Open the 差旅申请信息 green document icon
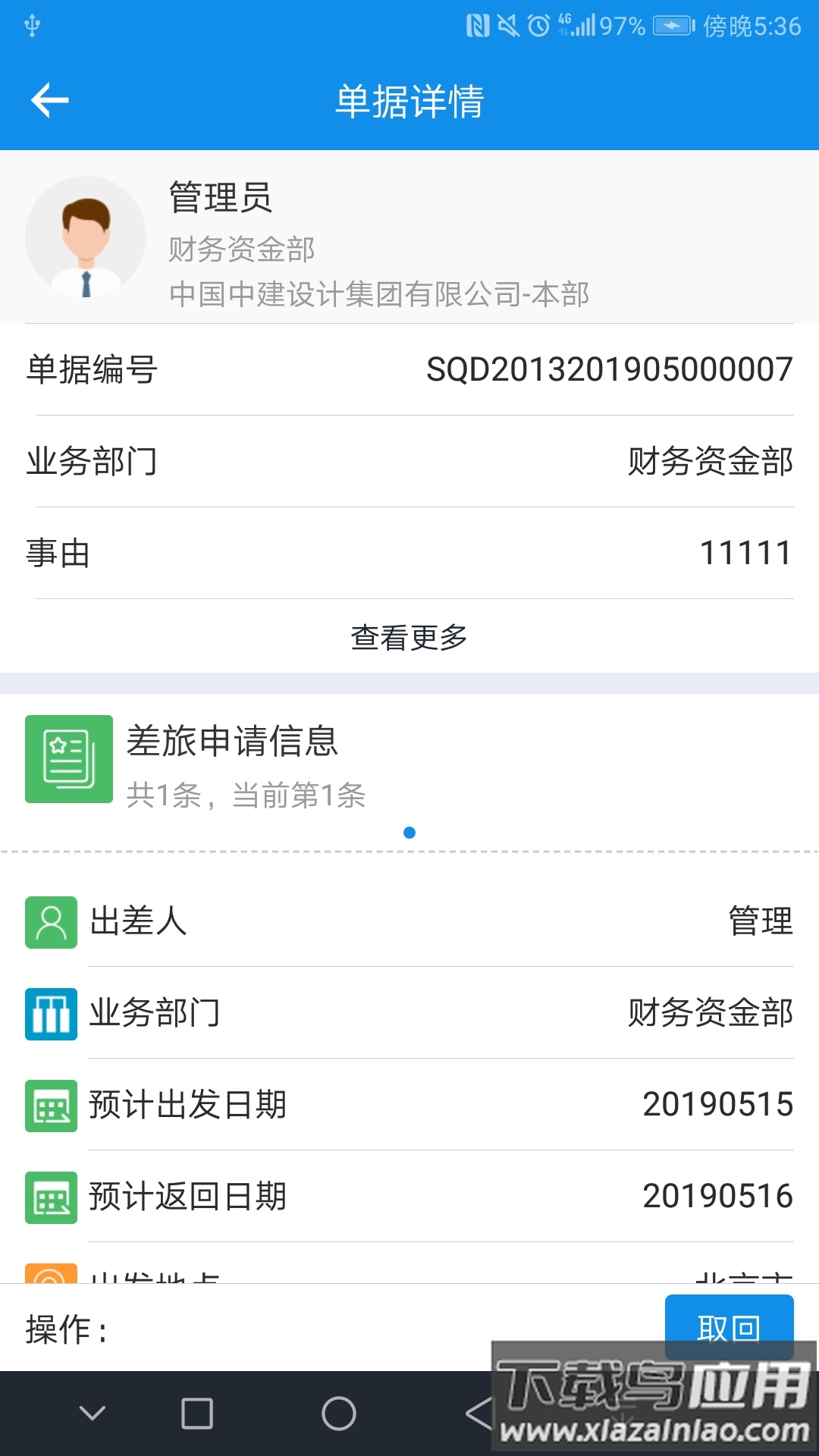This screenshot has height=1456, width=819. (68, 760)
